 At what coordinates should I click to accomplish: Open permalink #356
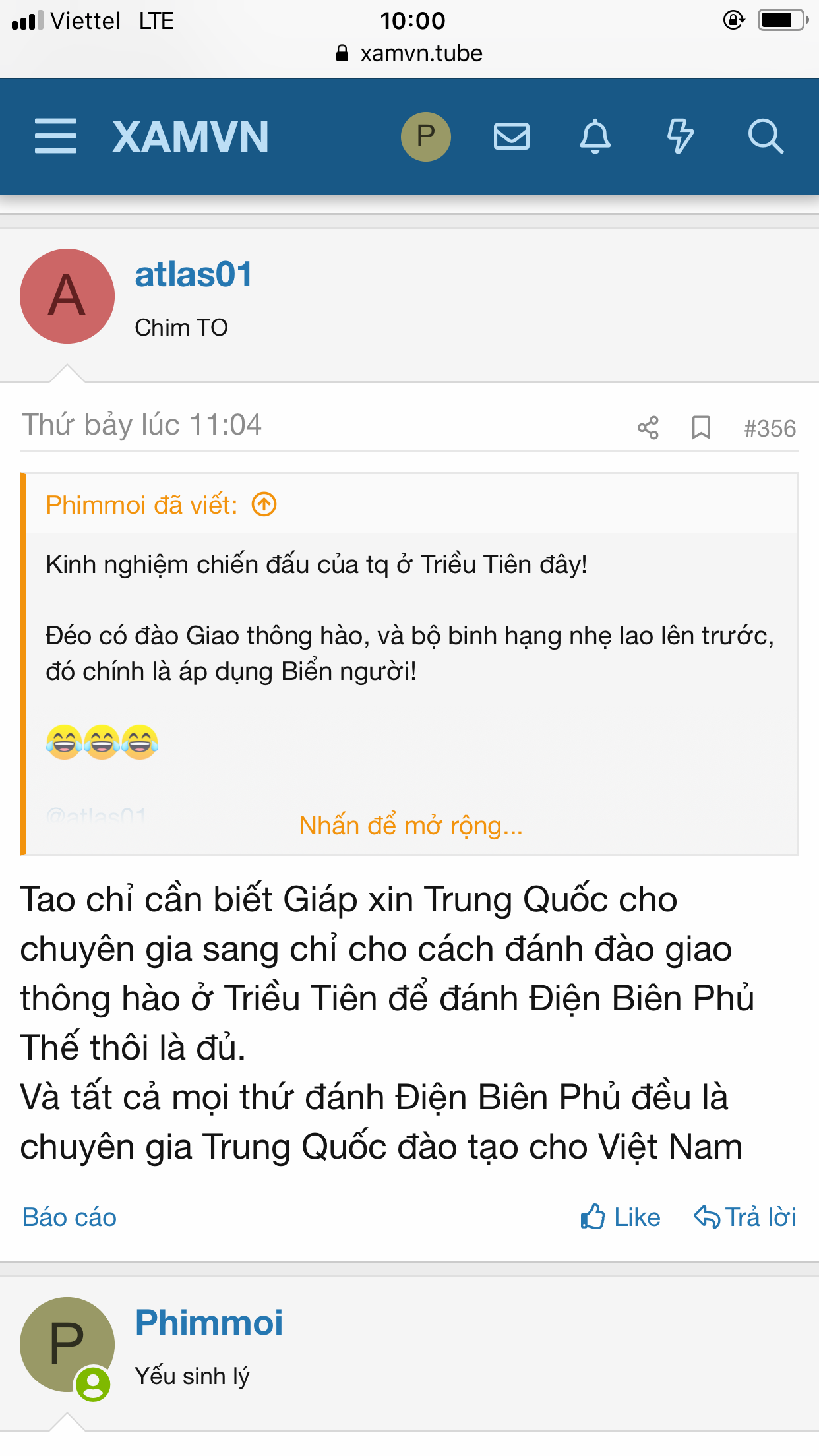770,429
